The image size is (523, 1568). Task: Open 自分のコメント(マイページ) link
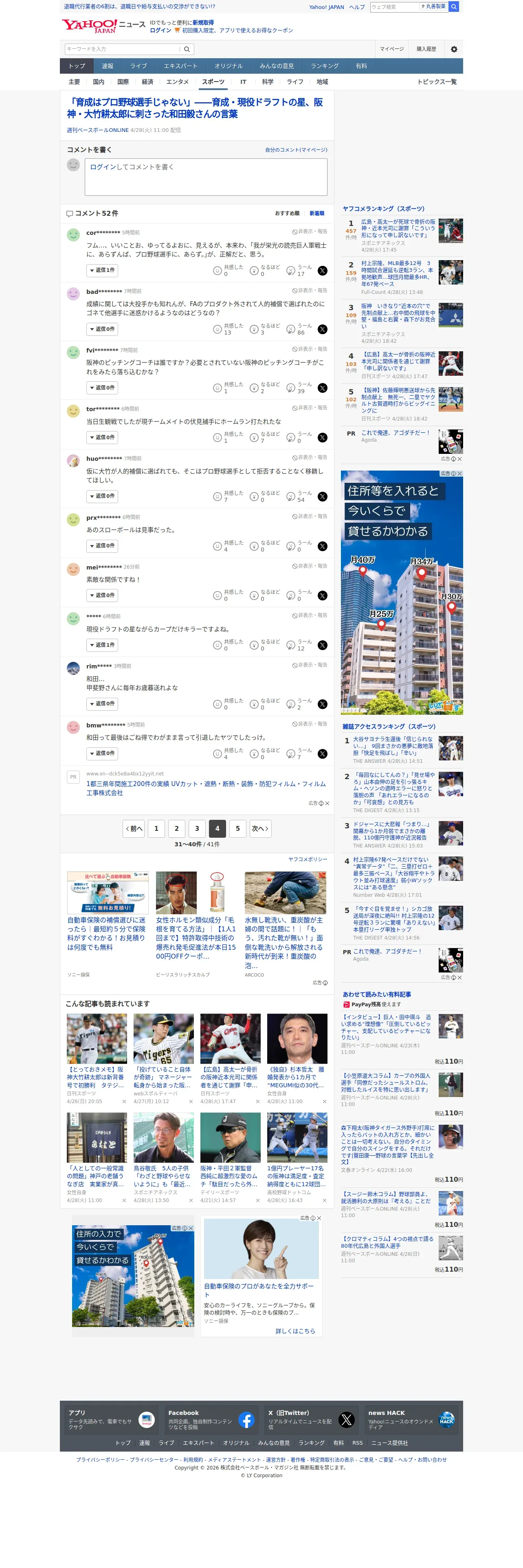(x=296, y=150)
